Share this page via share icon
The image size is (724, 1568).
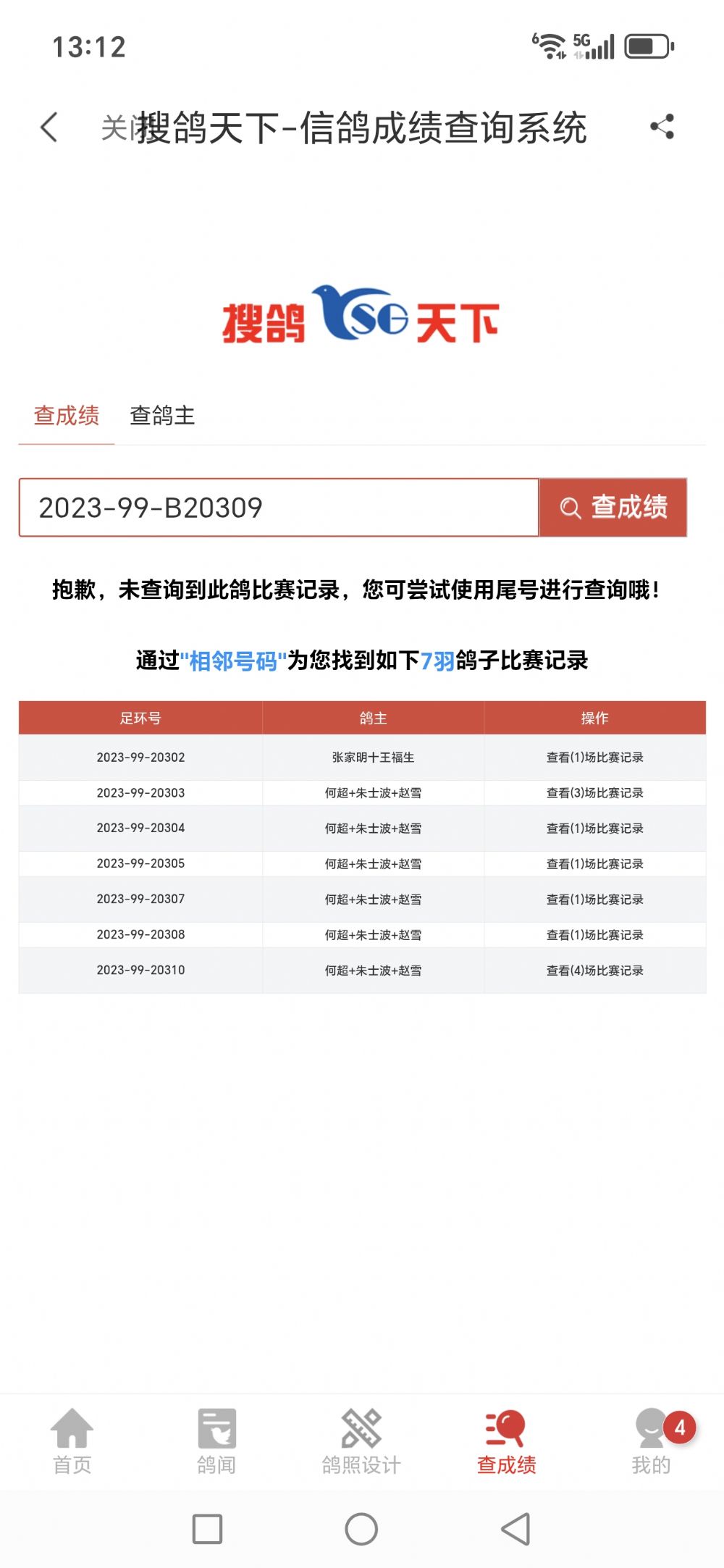(662, 127)
